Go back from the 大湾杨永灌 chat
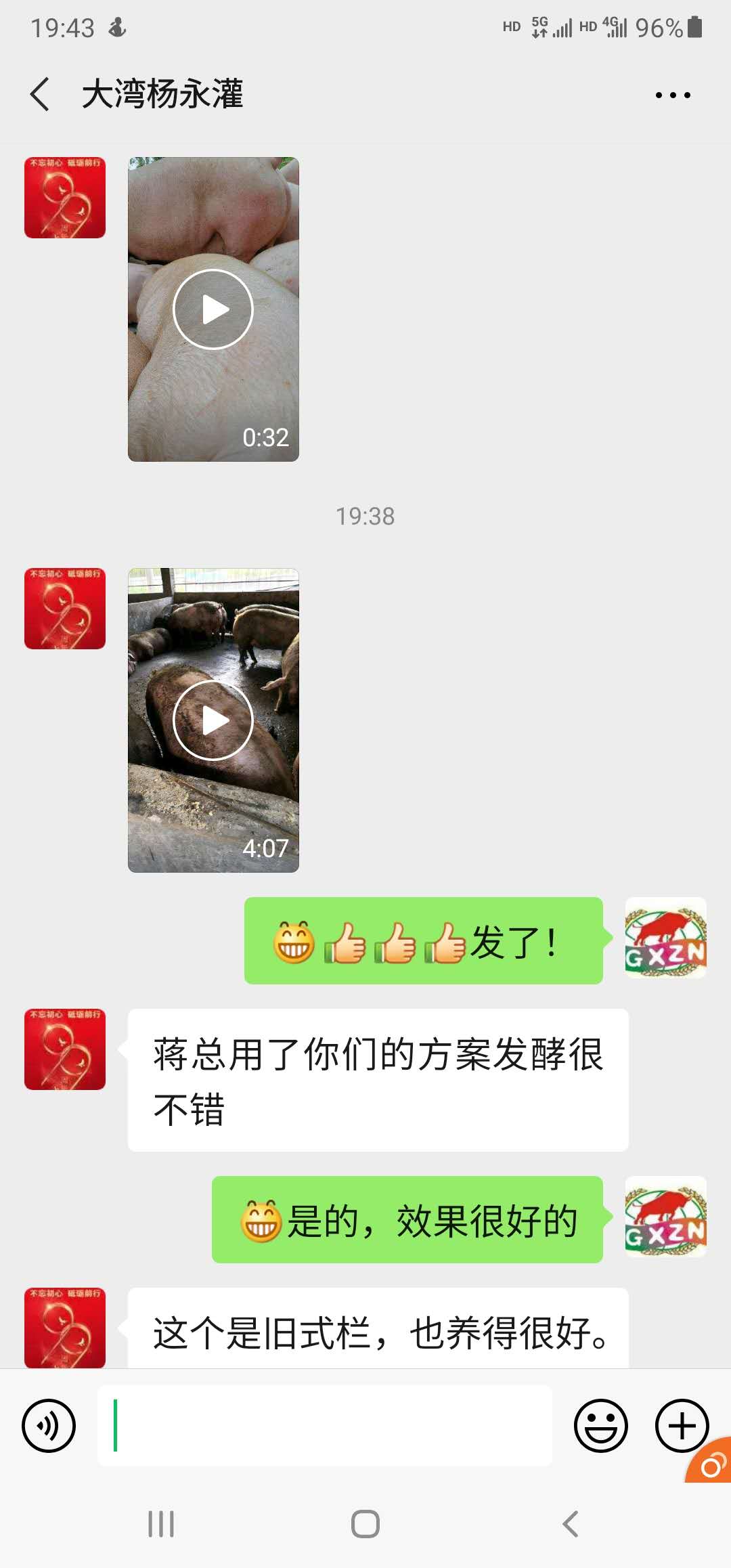Image resolution: width=731 pixels, height=1568 pixels. pos(41,94)
